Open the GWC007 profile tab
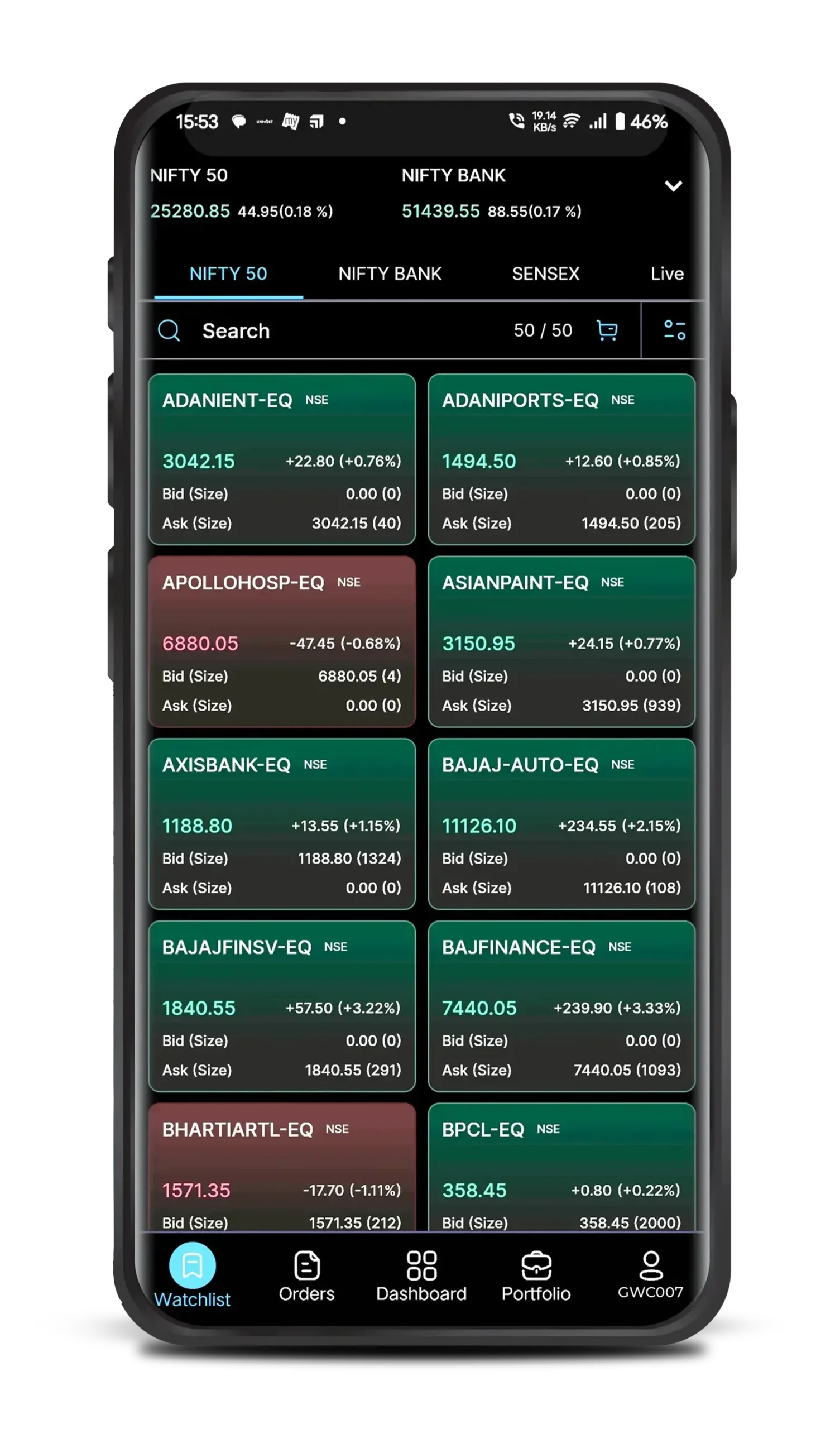This screenshot has width=840, height=1429. 651,1276
